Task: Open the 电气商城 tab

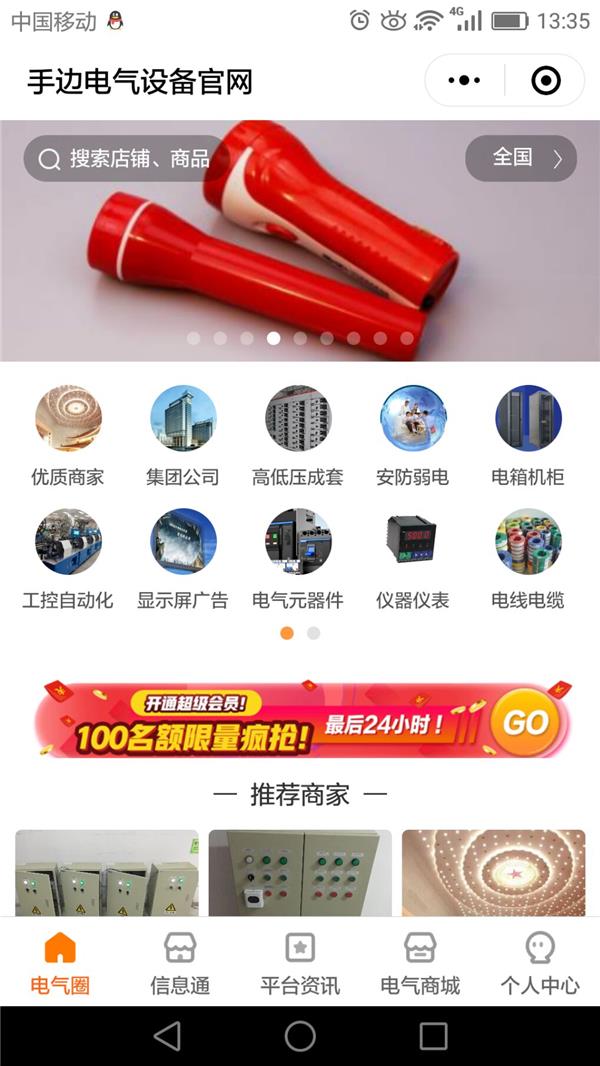Action: 420,962
